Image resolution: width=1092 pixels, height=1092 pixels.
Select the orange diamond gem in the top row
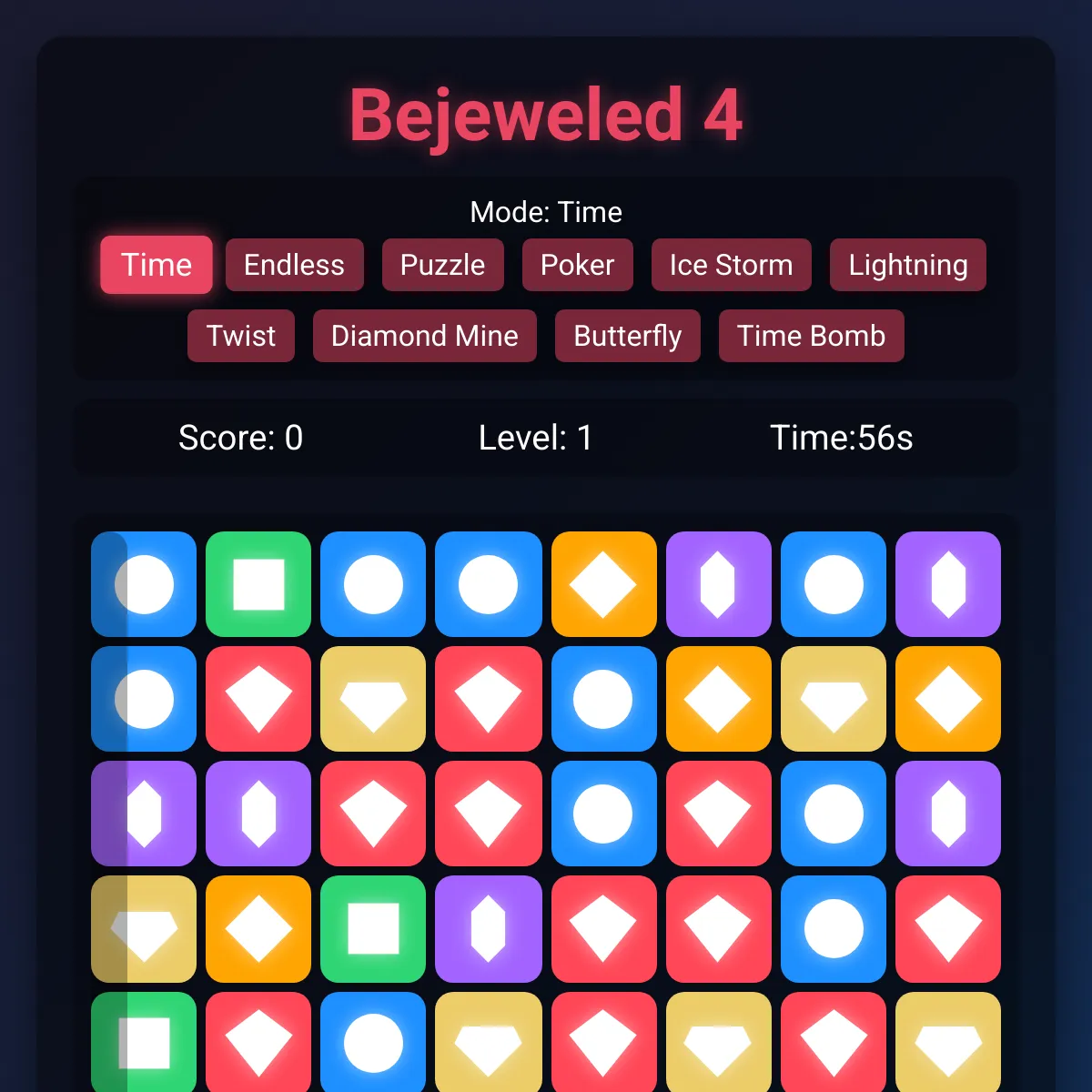(x=603, y=584)
